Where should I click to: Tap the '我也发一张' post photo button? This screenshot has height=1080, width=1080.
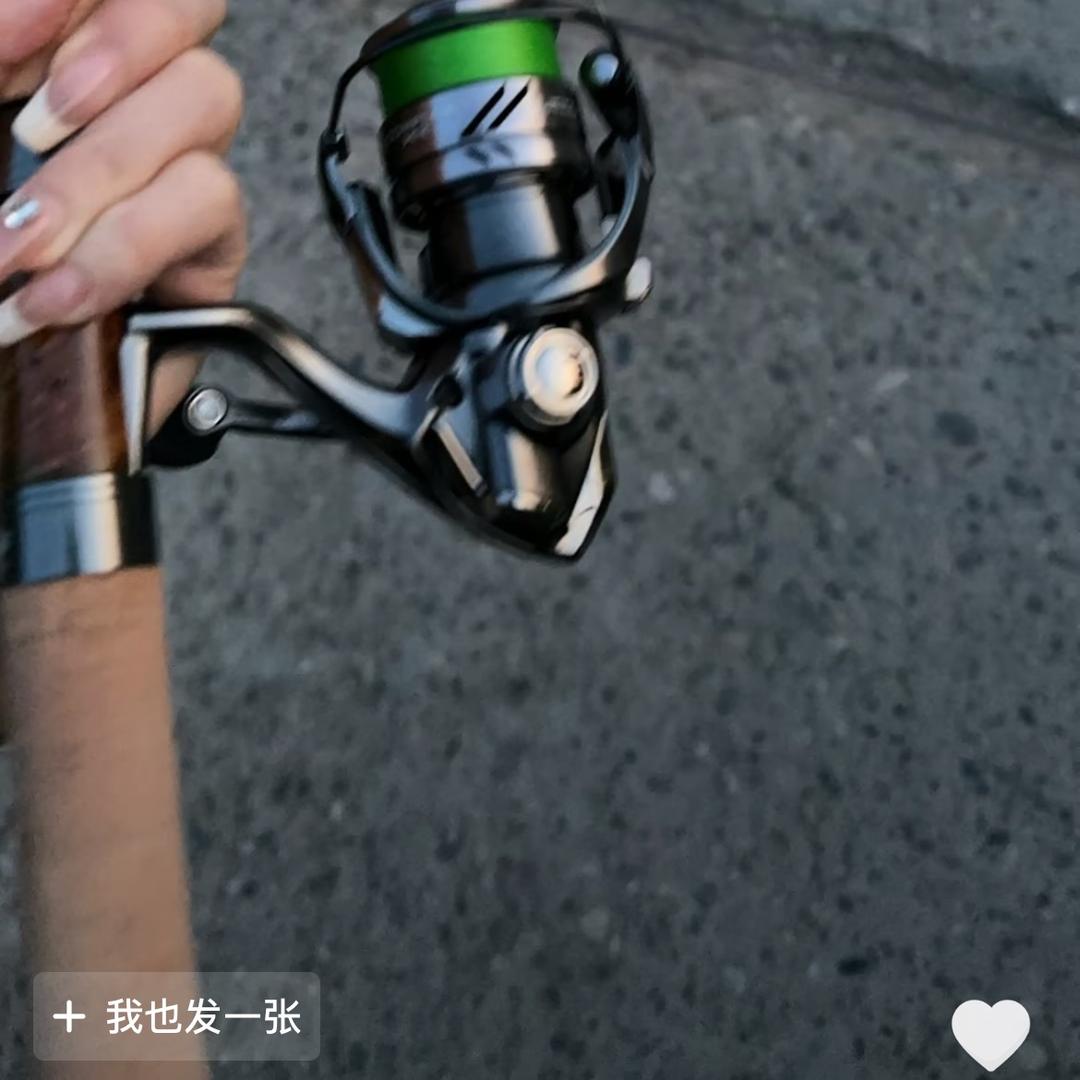[177, 1017]
